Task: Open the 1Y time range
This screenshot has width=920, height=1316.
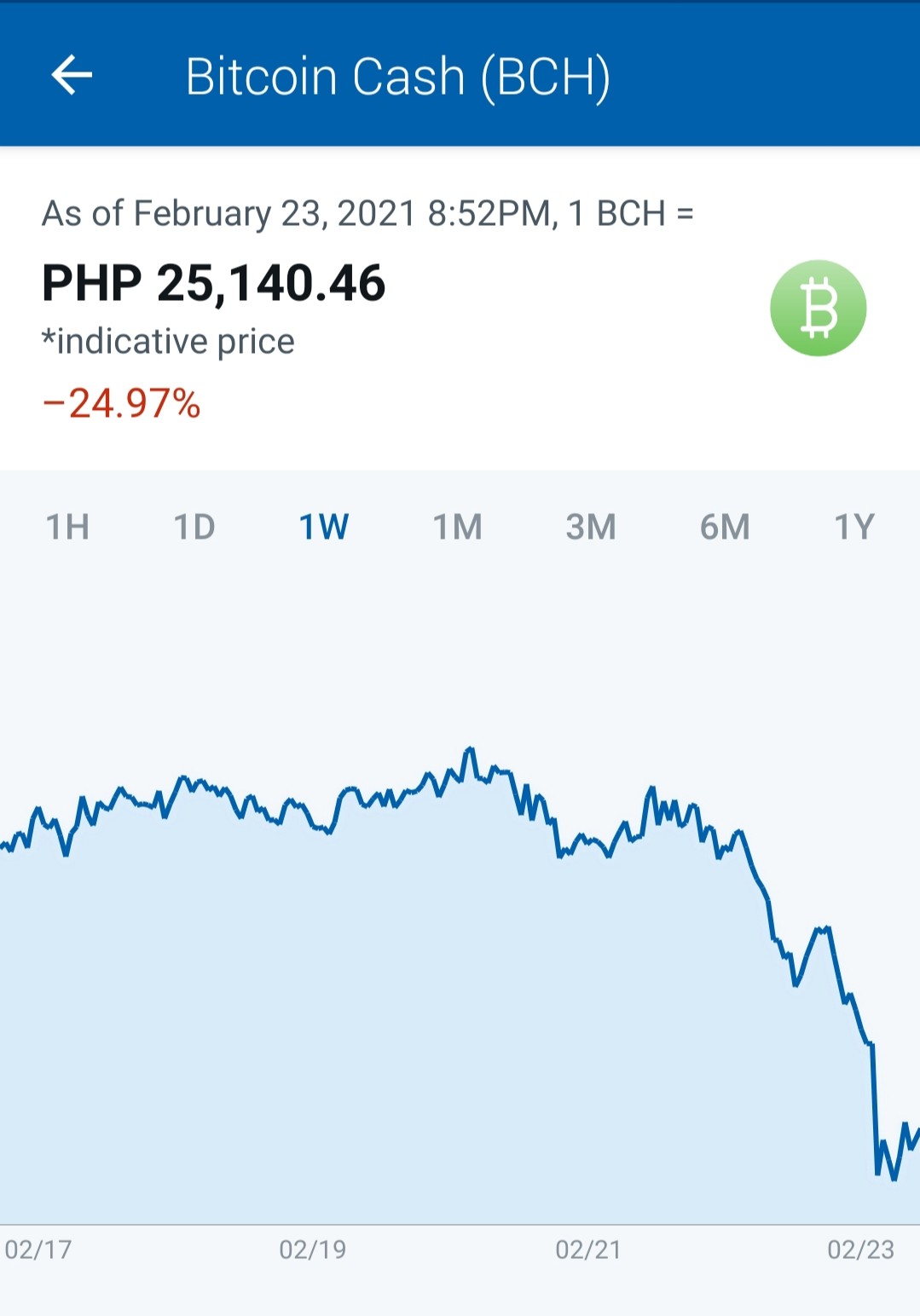Action: 854,527
